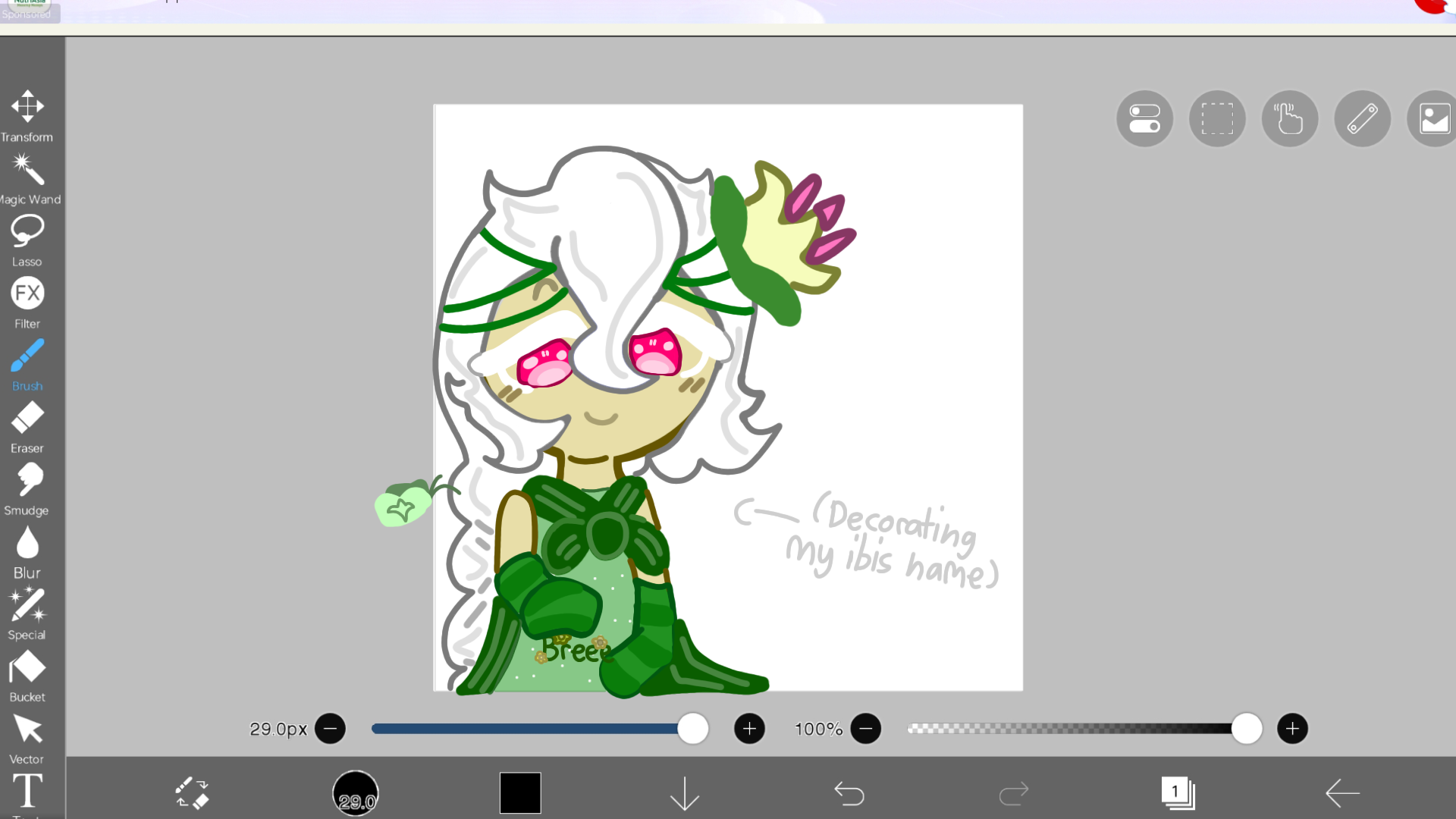Image resolution: width=1456 pixels, height=819 pixels.
Task: Raise brush opacity with plus button
Action: coord(1292,729)
